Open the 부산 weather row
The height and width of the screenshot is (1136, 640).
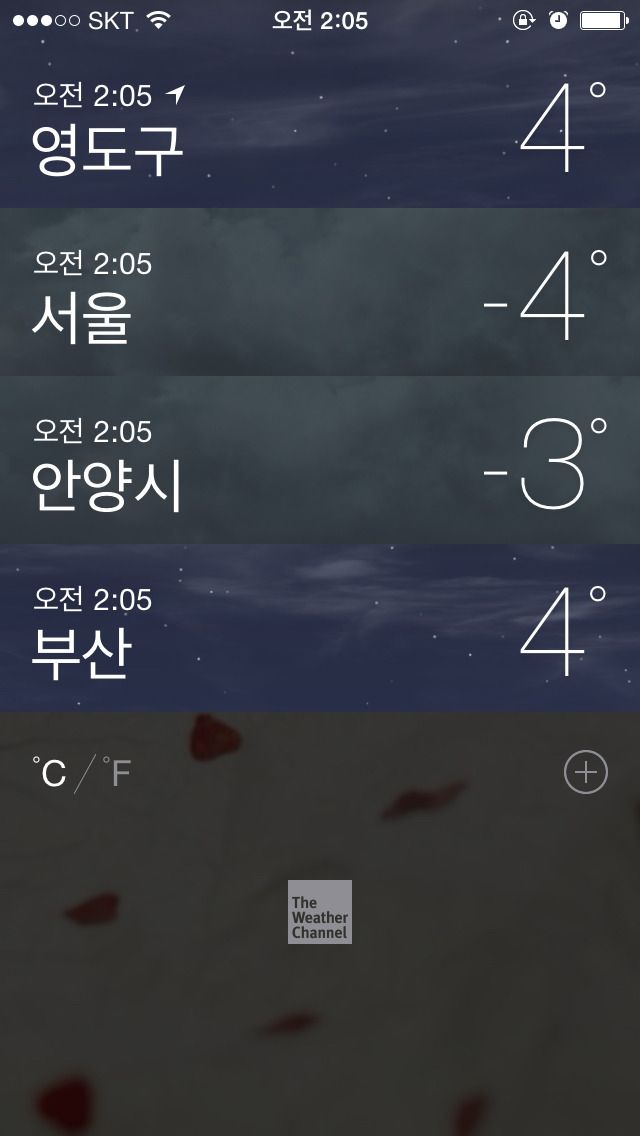coord(320,628)
